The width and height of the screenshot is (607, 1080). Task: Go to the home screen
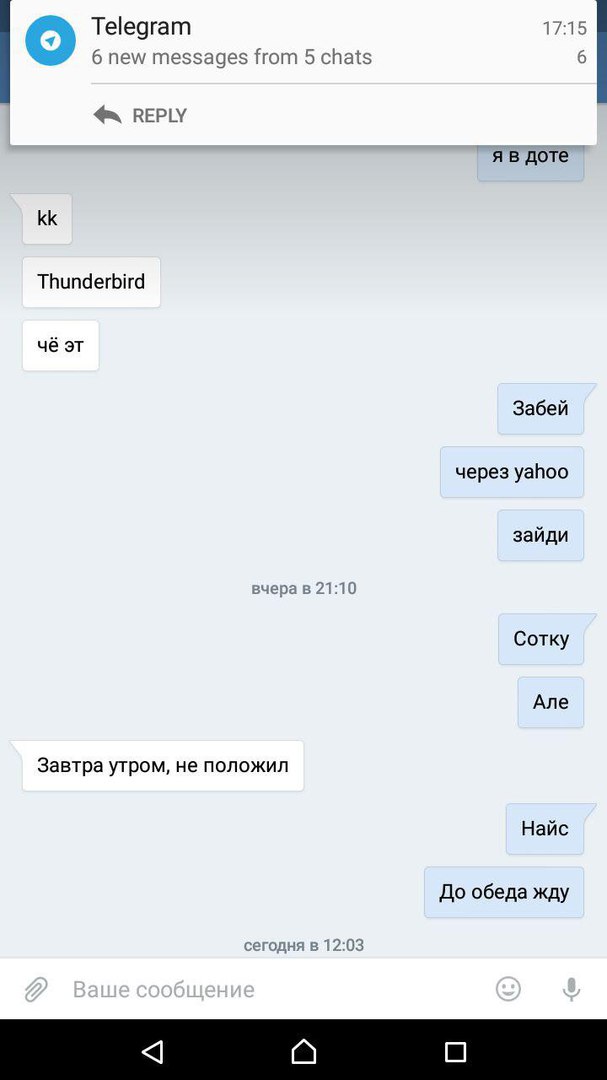tap(304, 1051)
